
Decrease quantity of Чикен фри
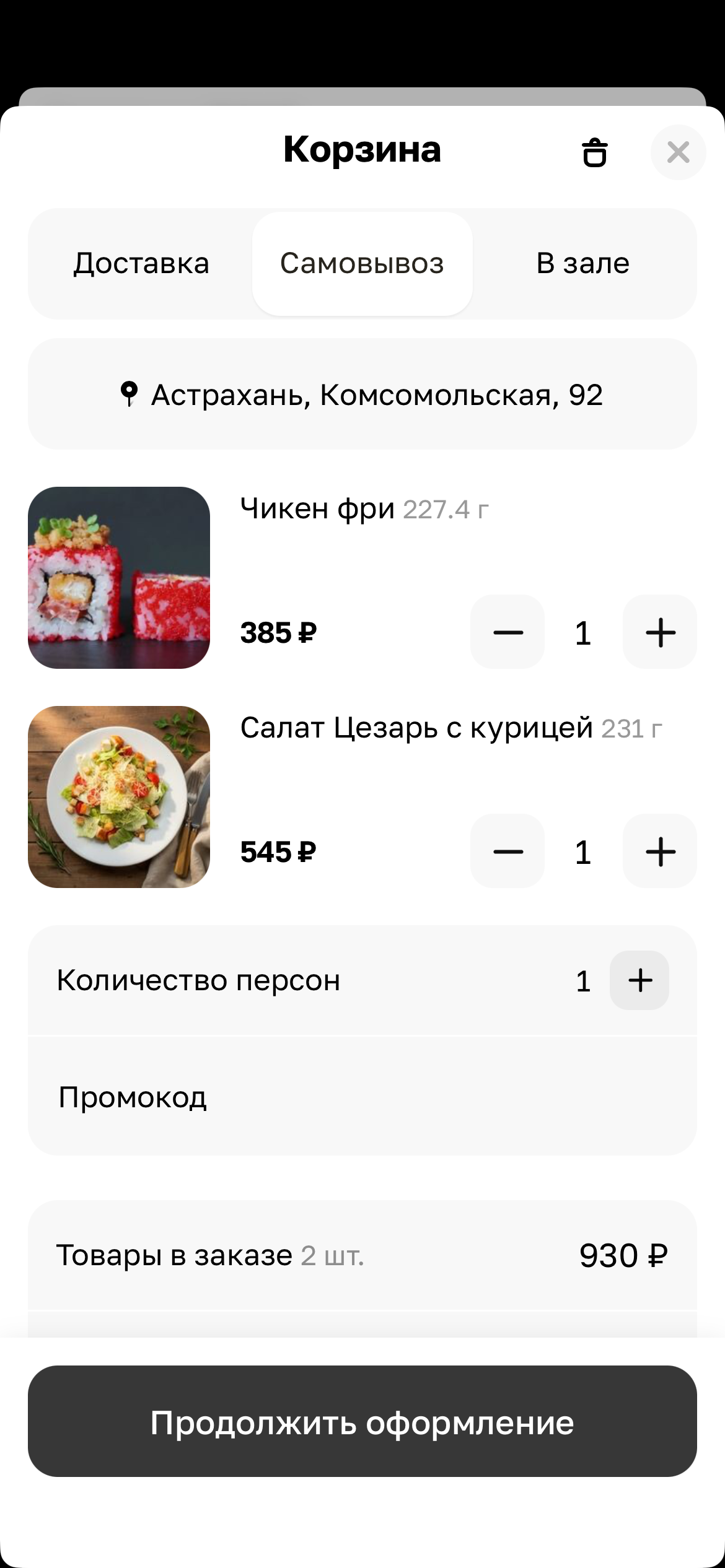[x=507, y=632]
